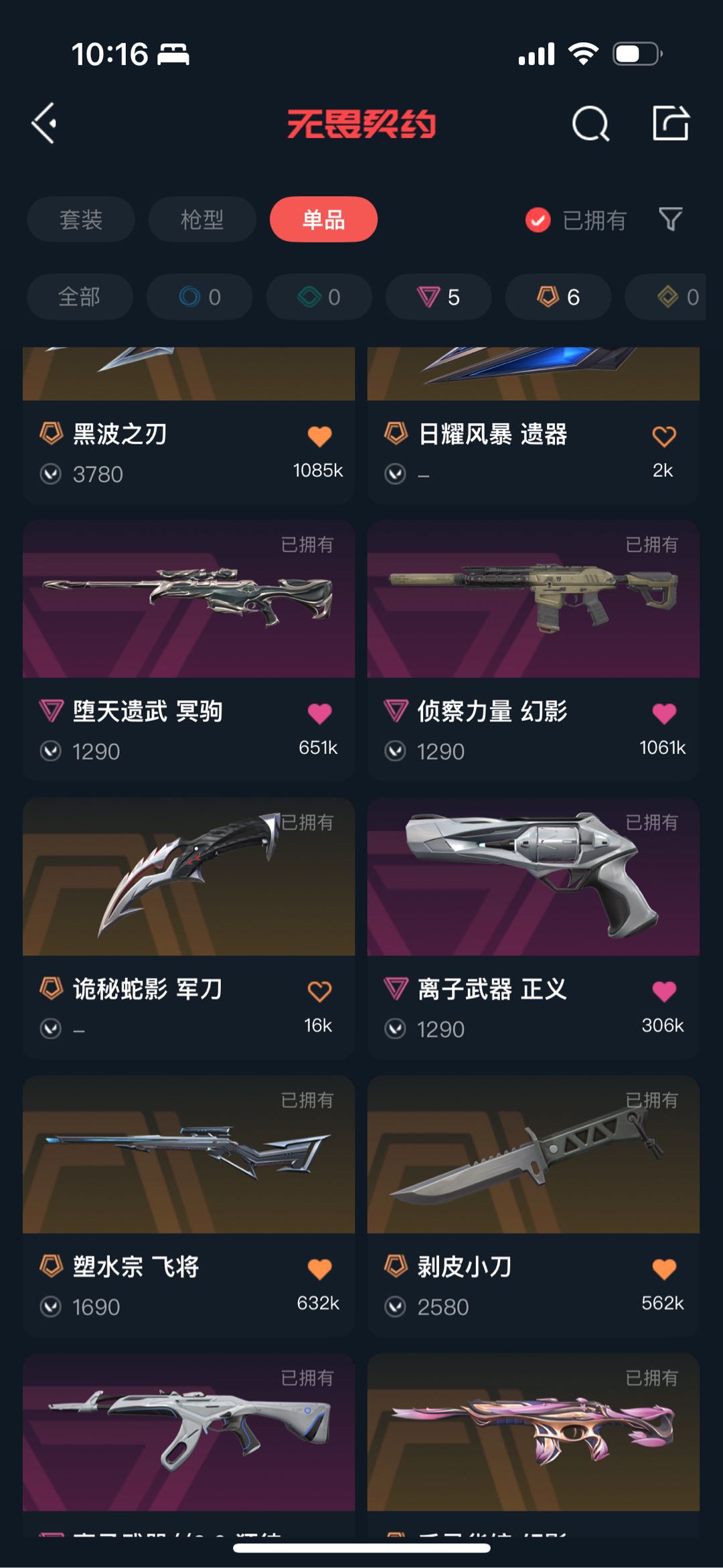Tap the heart on 塑水宗 飞将

[319, 1269]
